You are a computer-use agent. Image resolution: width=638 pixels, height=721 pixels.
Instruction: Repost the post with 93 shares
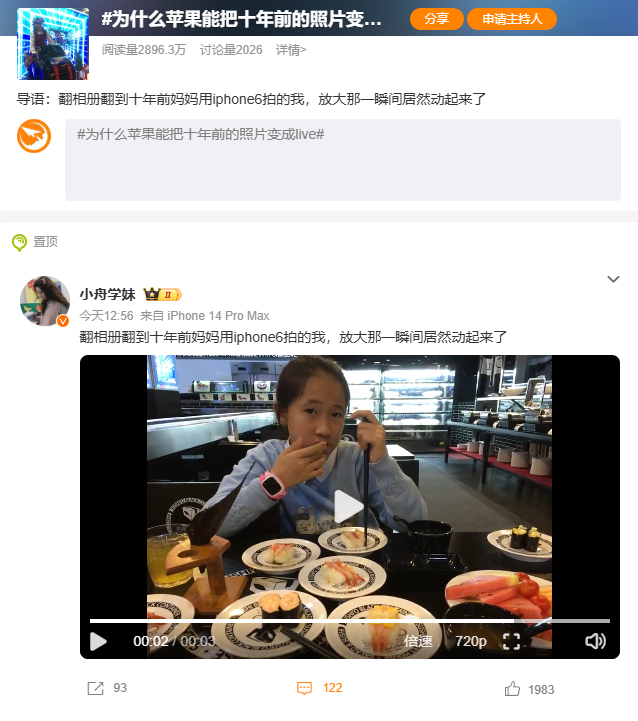click(x=107, y=688)
